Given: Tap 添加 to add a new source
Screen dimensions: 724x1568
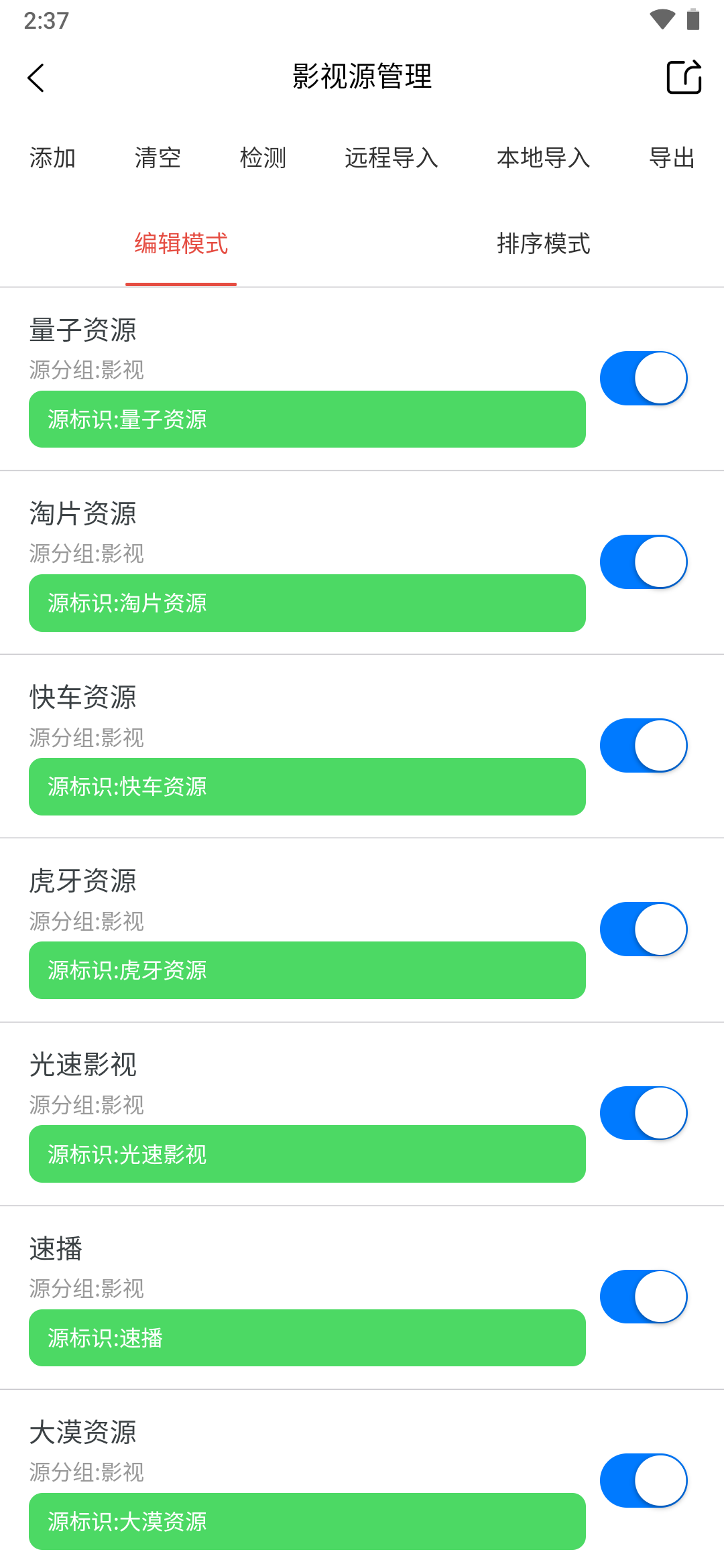Looking at the screenshot, I should click(x=53, y=158).
